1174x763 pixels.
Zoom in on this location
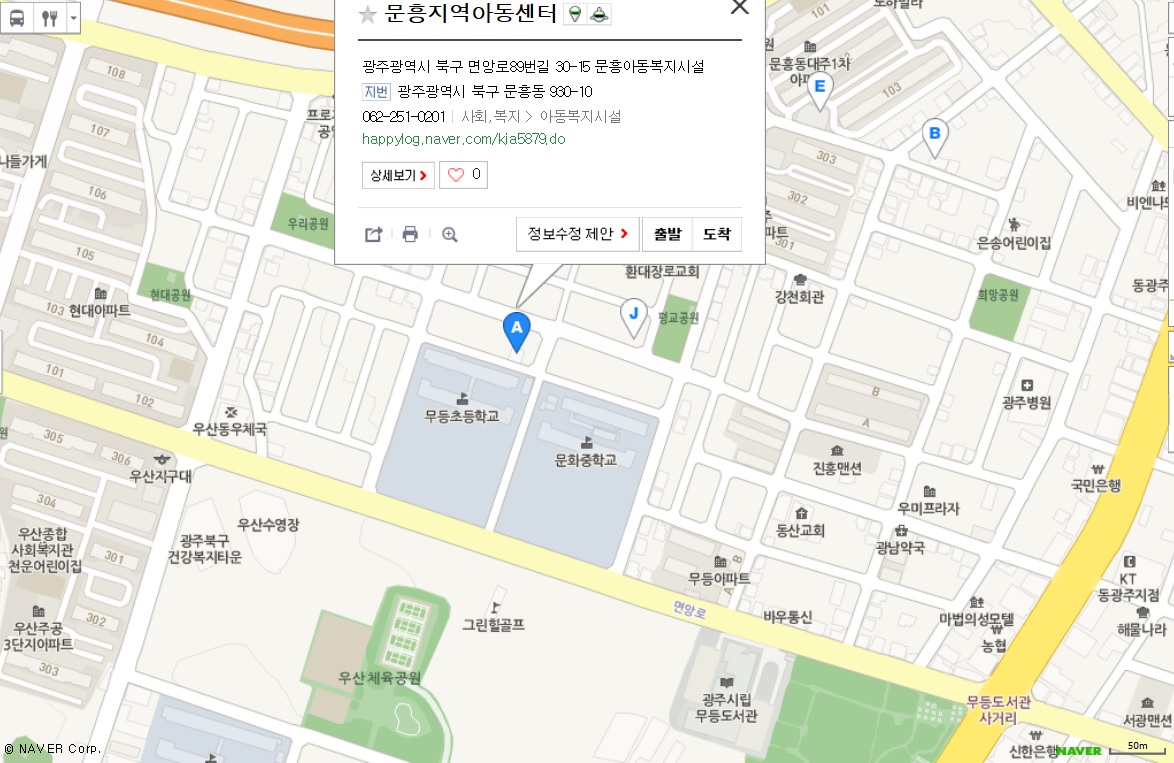pos(450,234)
